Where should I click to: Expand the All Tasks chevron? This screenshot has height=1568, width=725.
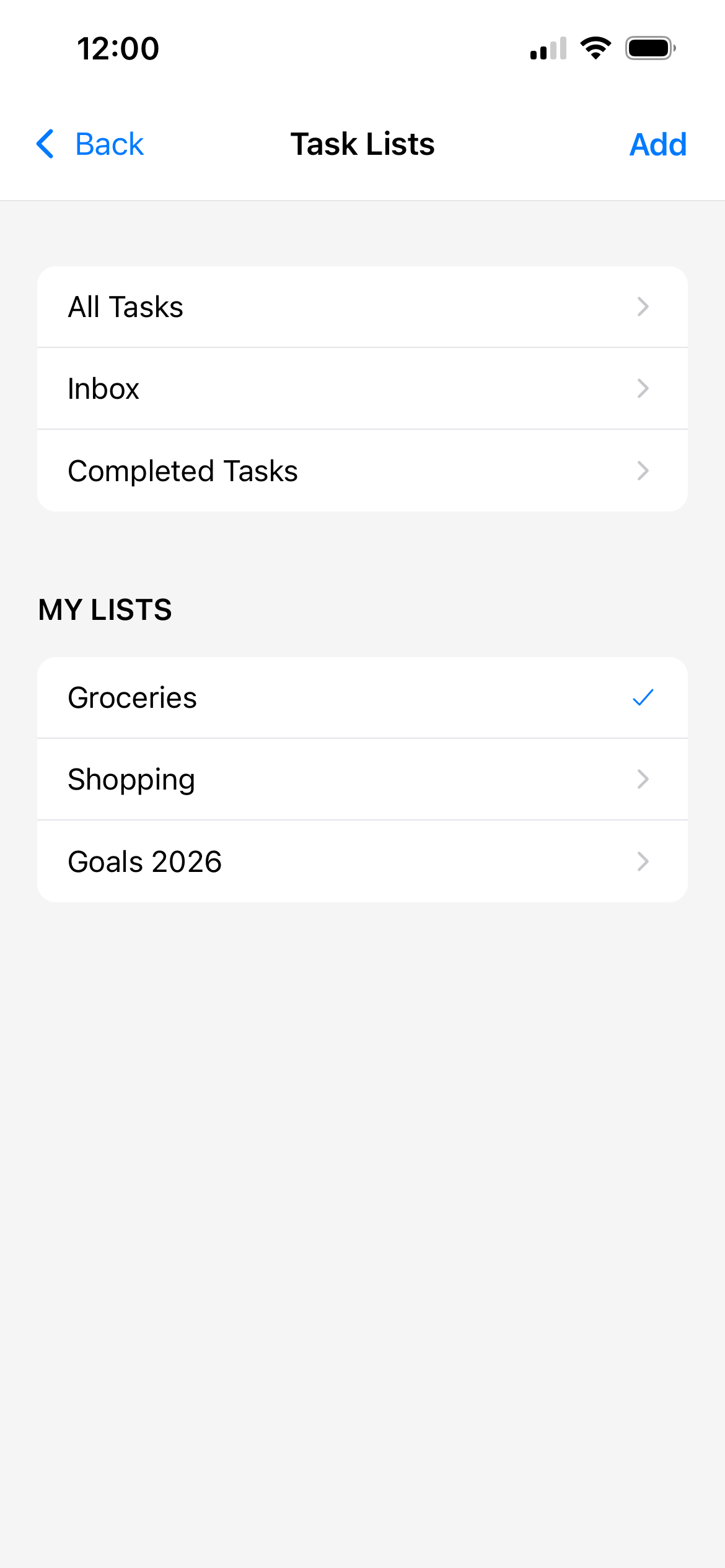(643, 307)
